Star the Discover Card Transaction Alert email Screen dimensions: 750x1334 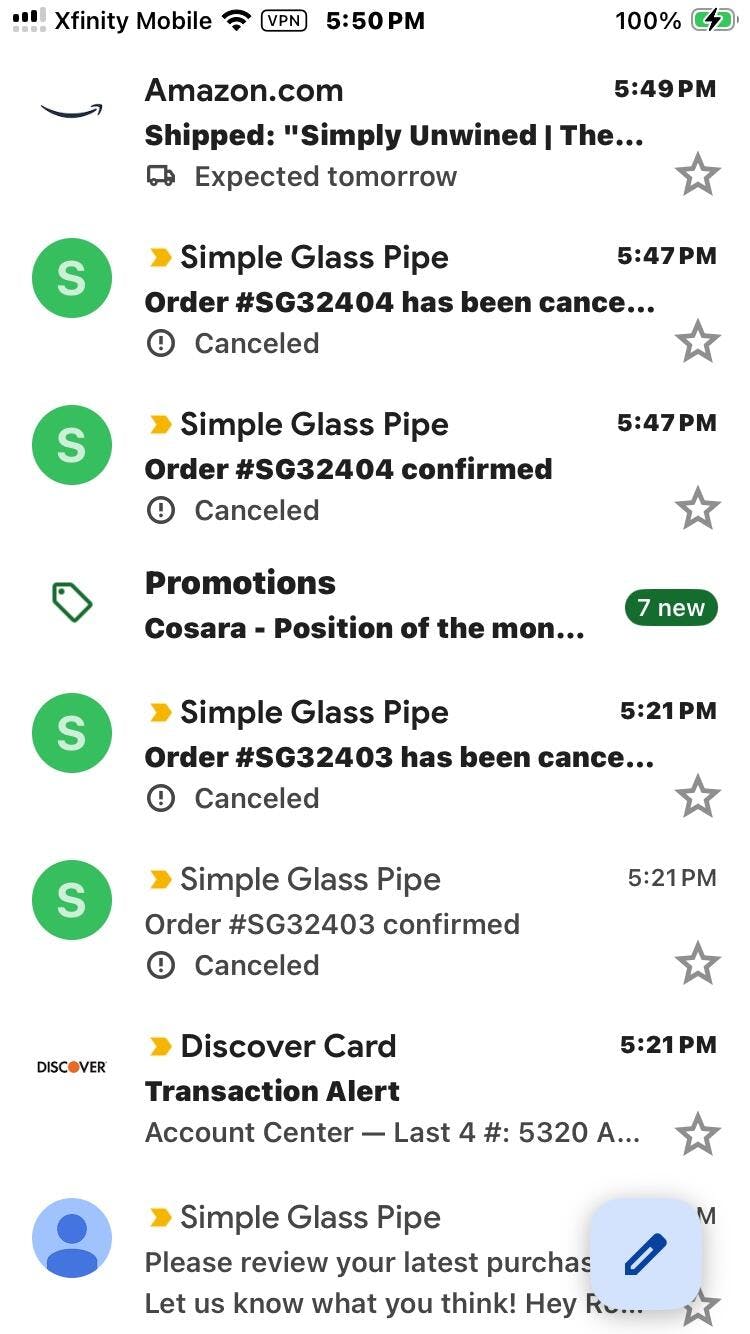tap(697, 1132)
